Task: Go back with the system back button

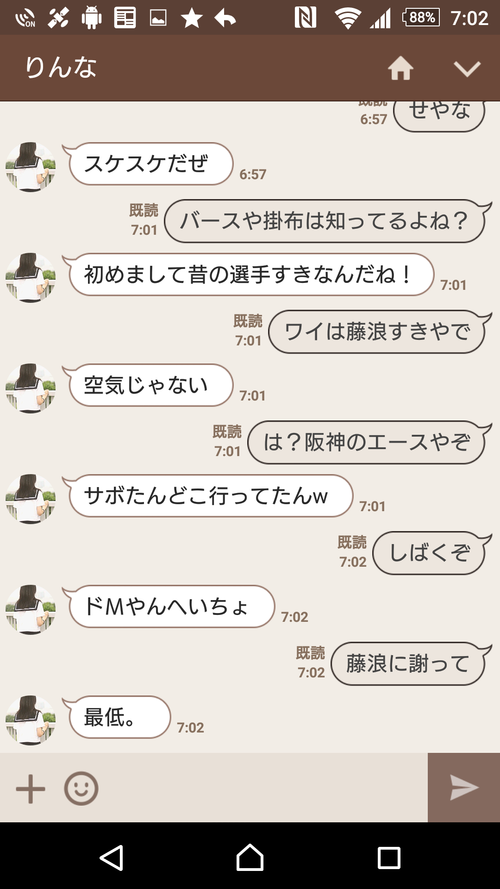Action: (111, 857)
